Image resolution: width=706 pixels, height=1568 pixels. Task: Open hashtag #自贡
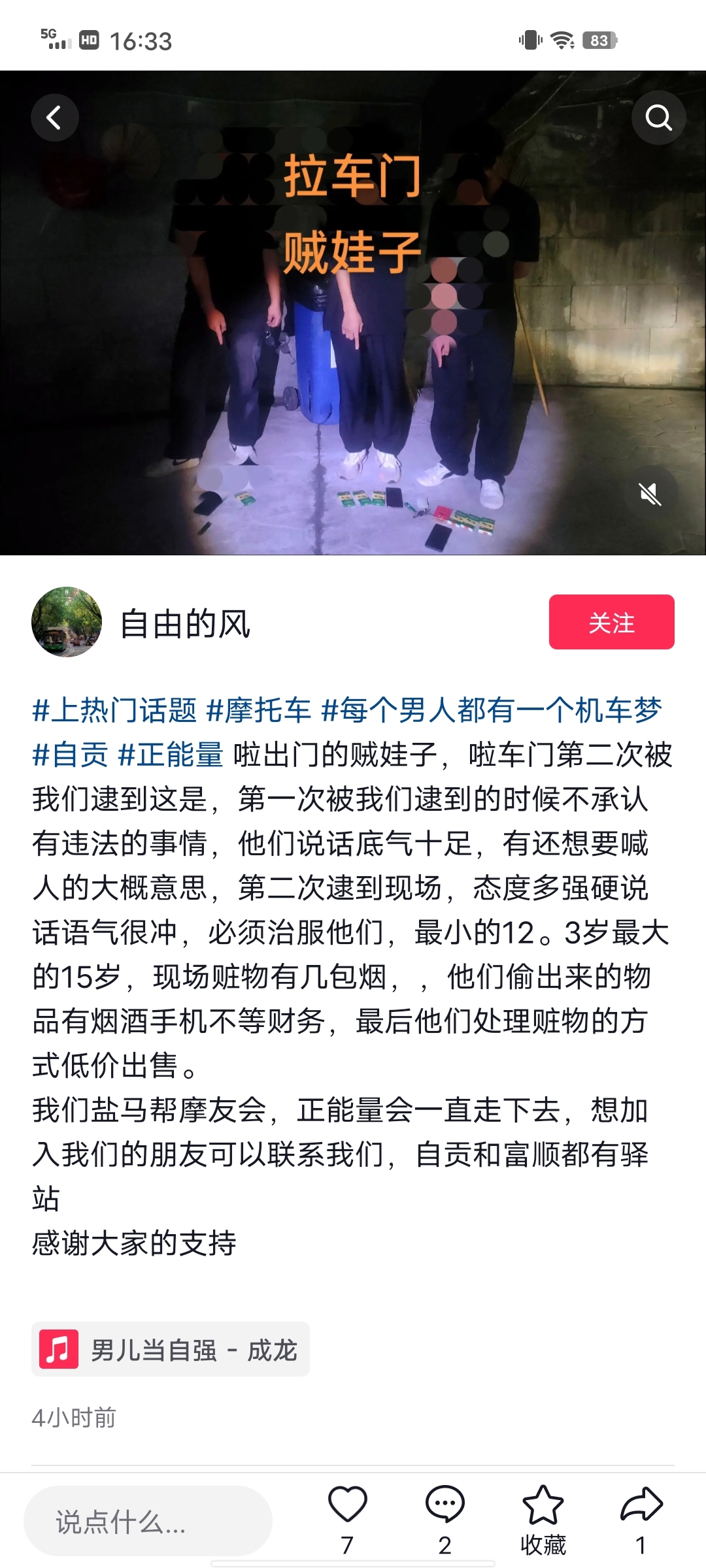(71, 755)
